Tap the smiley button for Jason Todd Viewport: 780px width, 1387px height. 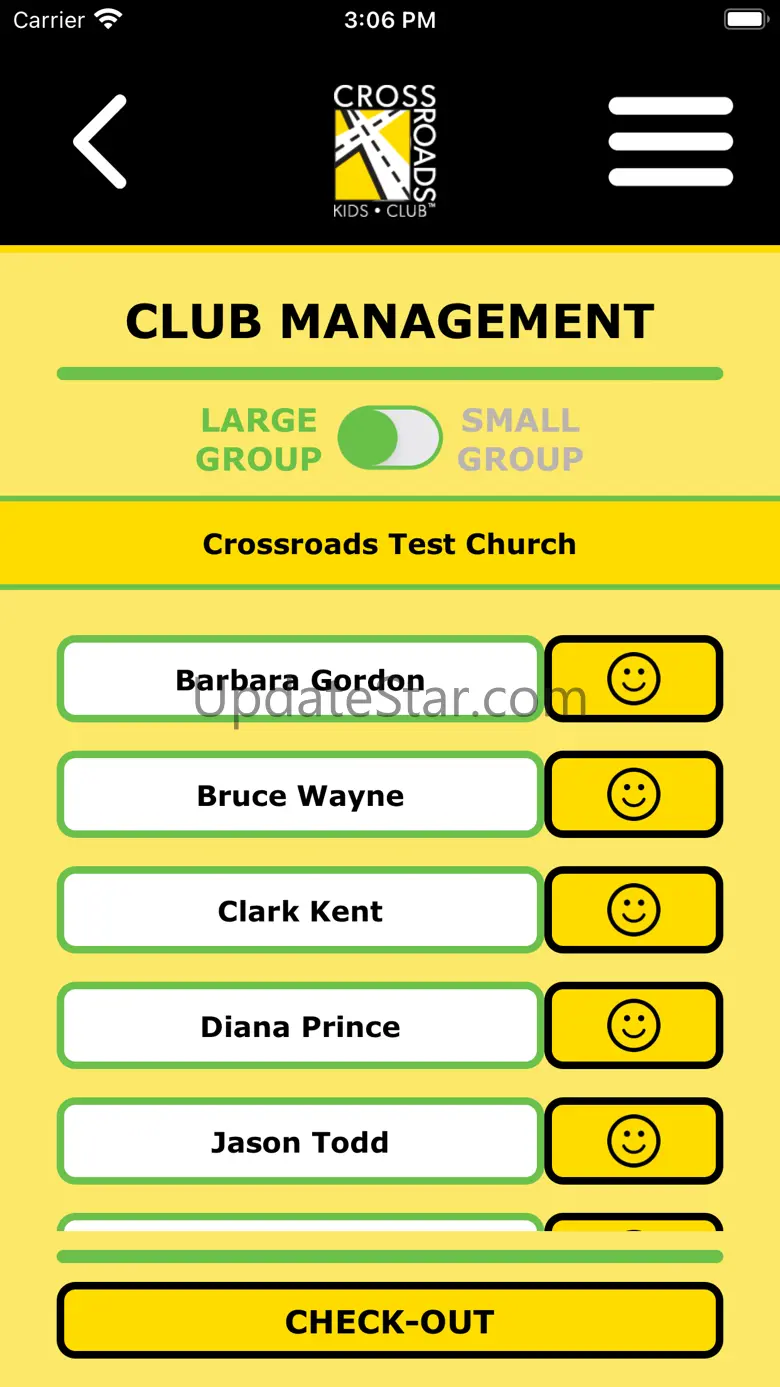(x=634, y=1142)
